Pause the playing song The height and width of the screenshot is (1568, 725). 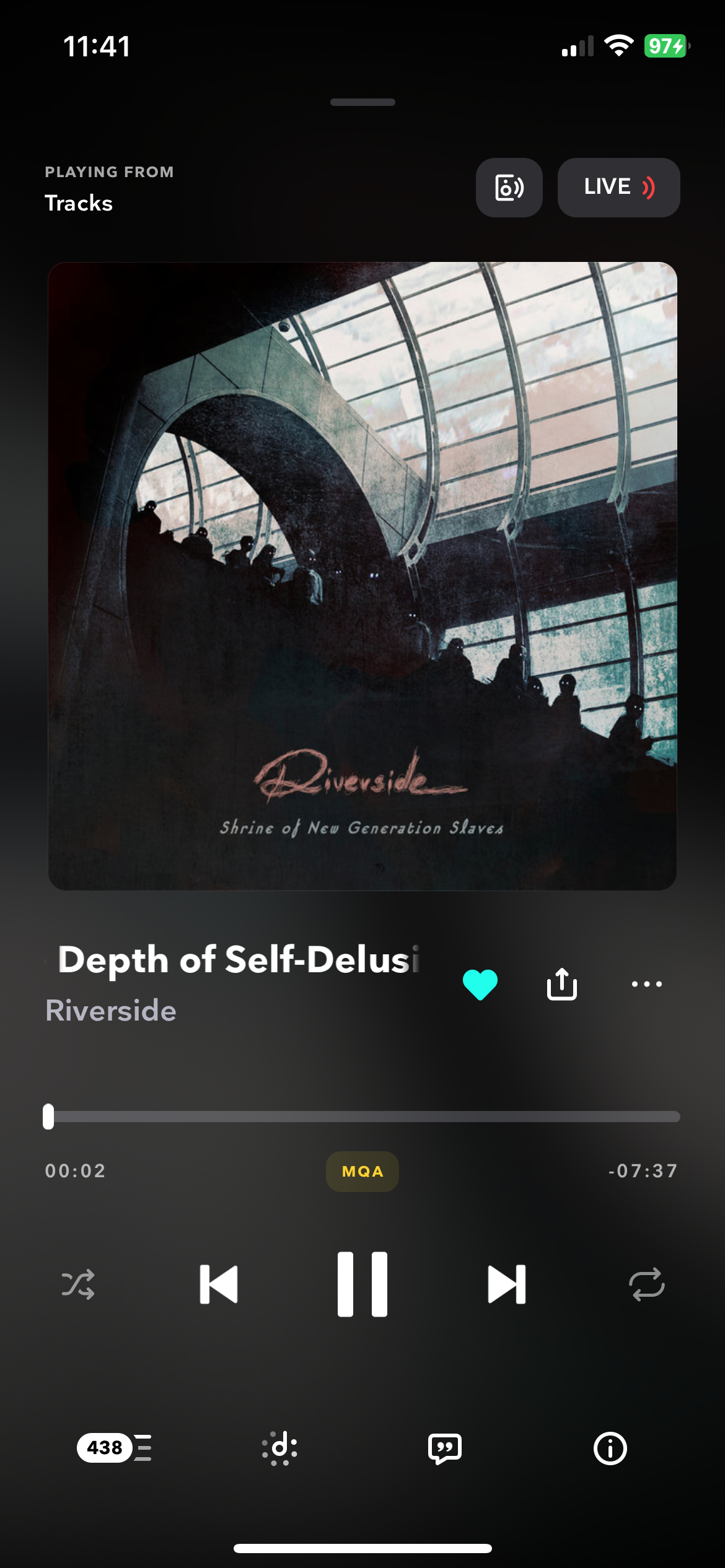point(362,1284)
